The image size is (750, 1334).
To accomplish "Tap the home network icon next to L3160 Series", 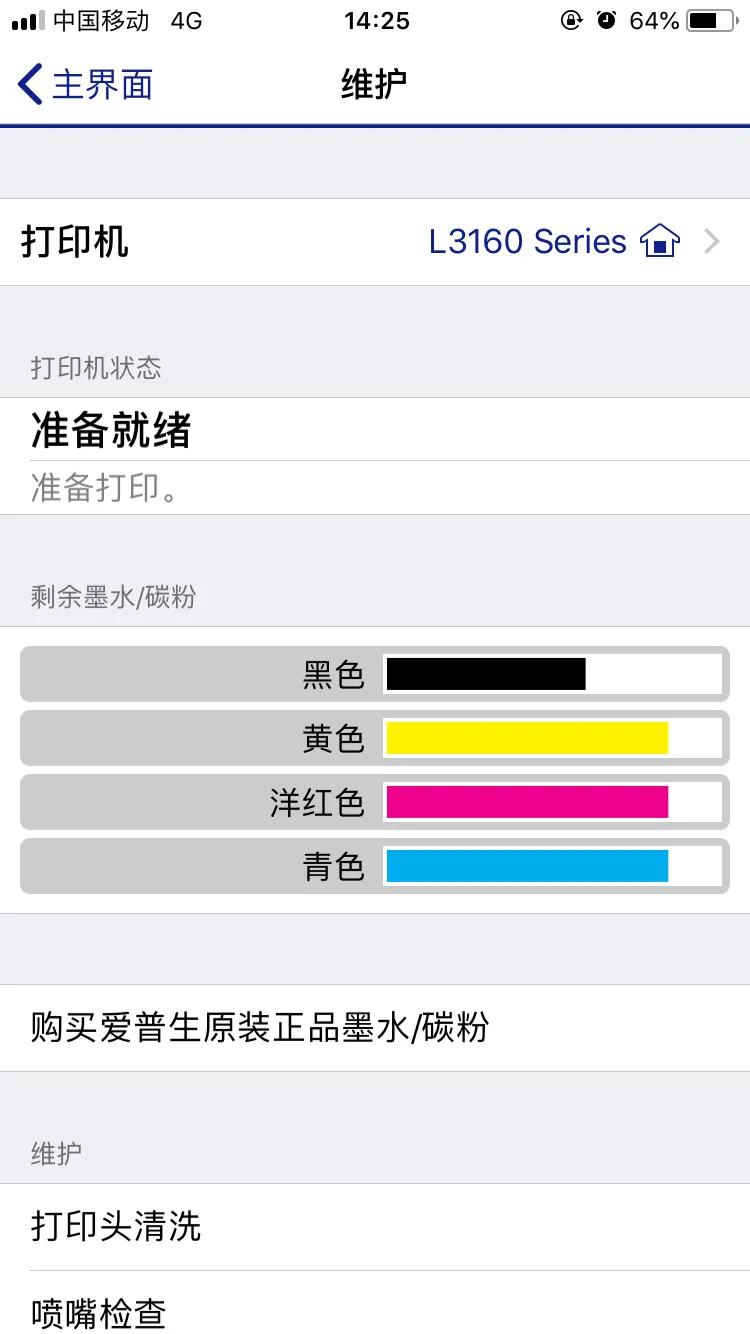I will (x=659, y=241).
